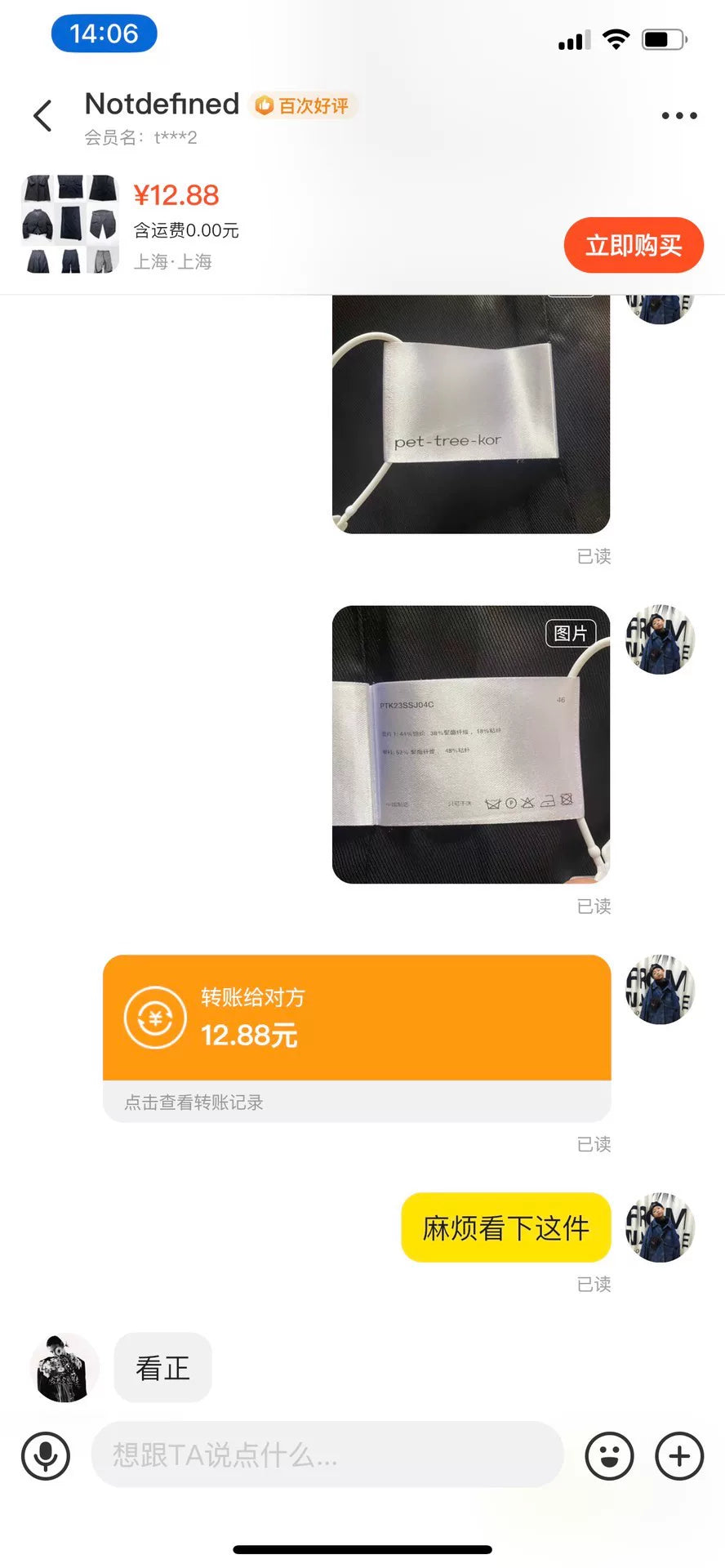The image size is (725, 1568).
Task: Open the 12.88元 transfer card
Action: (x=356, y=1018)
